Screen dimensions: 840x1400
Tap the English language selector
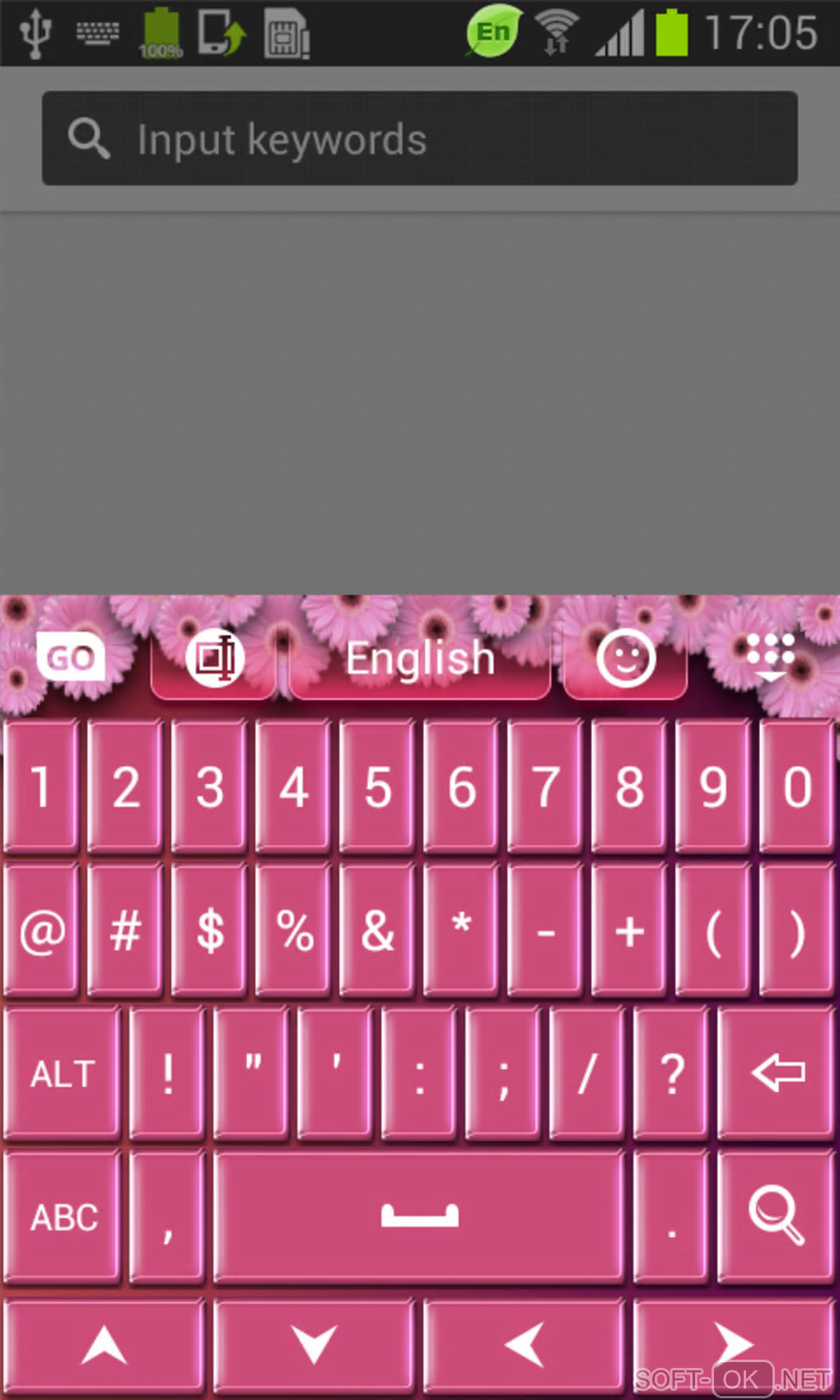click(x=420, y=659)
